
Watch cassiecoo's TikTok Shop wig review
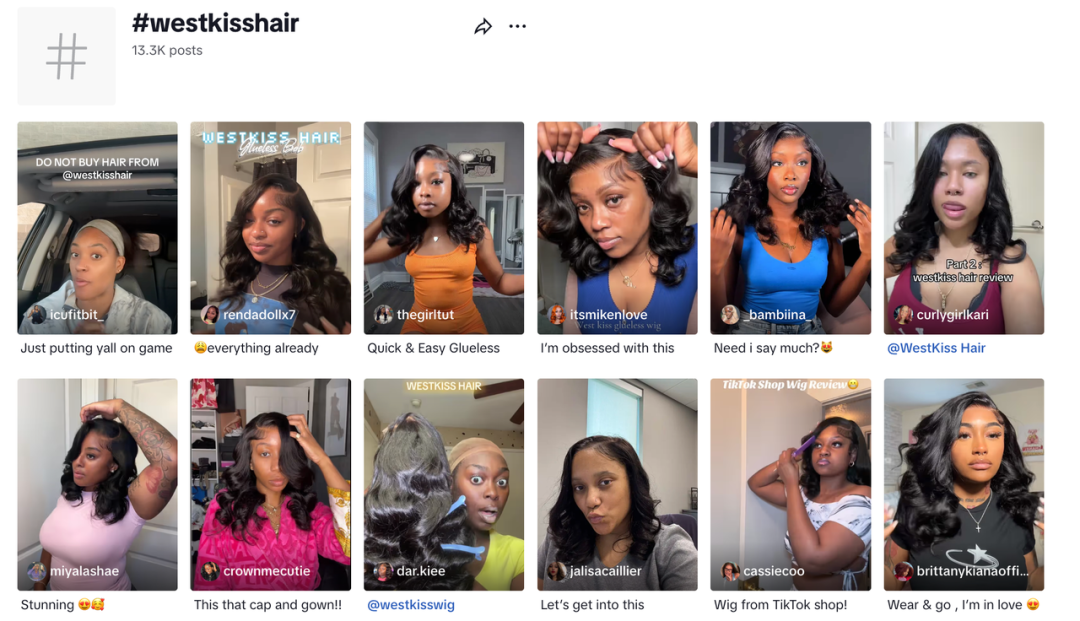pyautogui.click(x=790, y=484)
